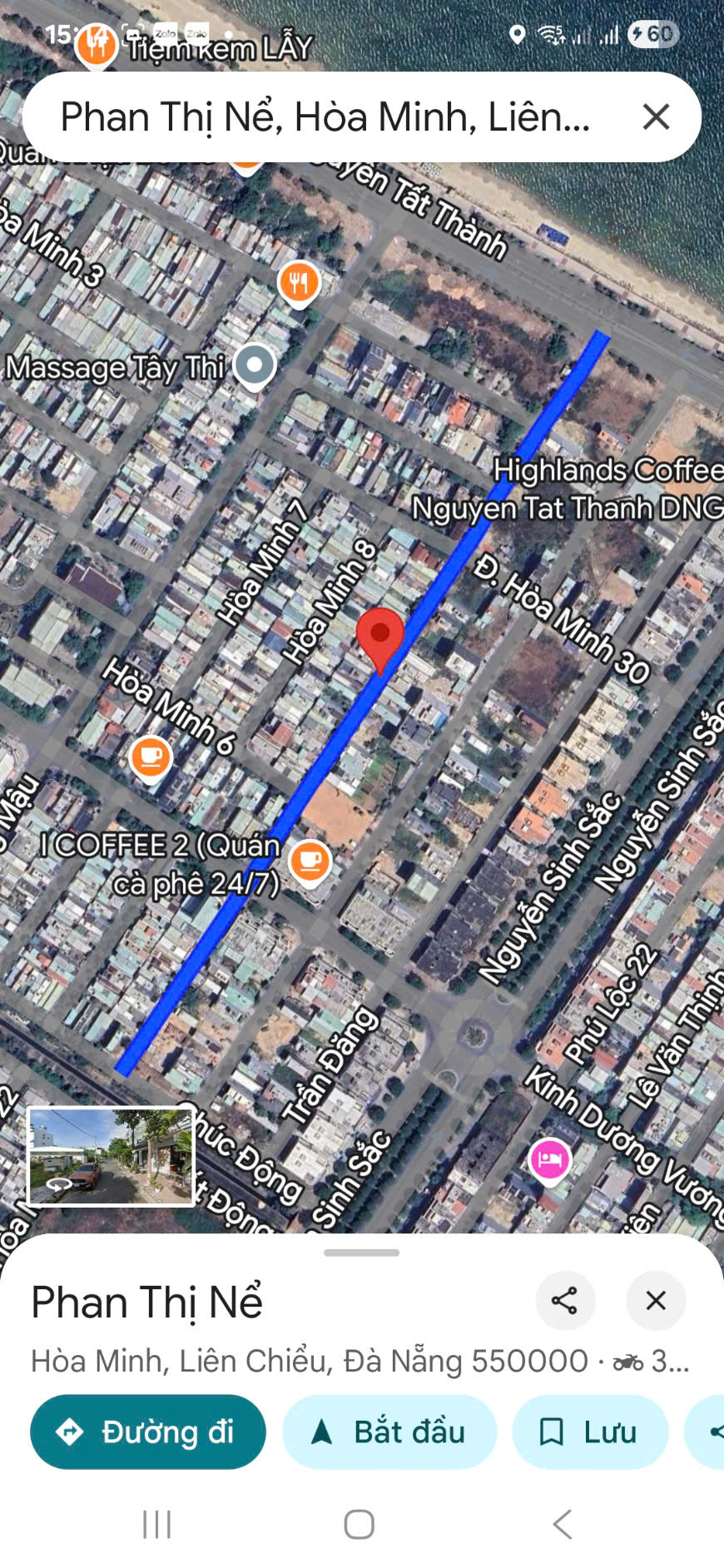Close the Phan Thị Nể place card

click(x=656, y=1300)
